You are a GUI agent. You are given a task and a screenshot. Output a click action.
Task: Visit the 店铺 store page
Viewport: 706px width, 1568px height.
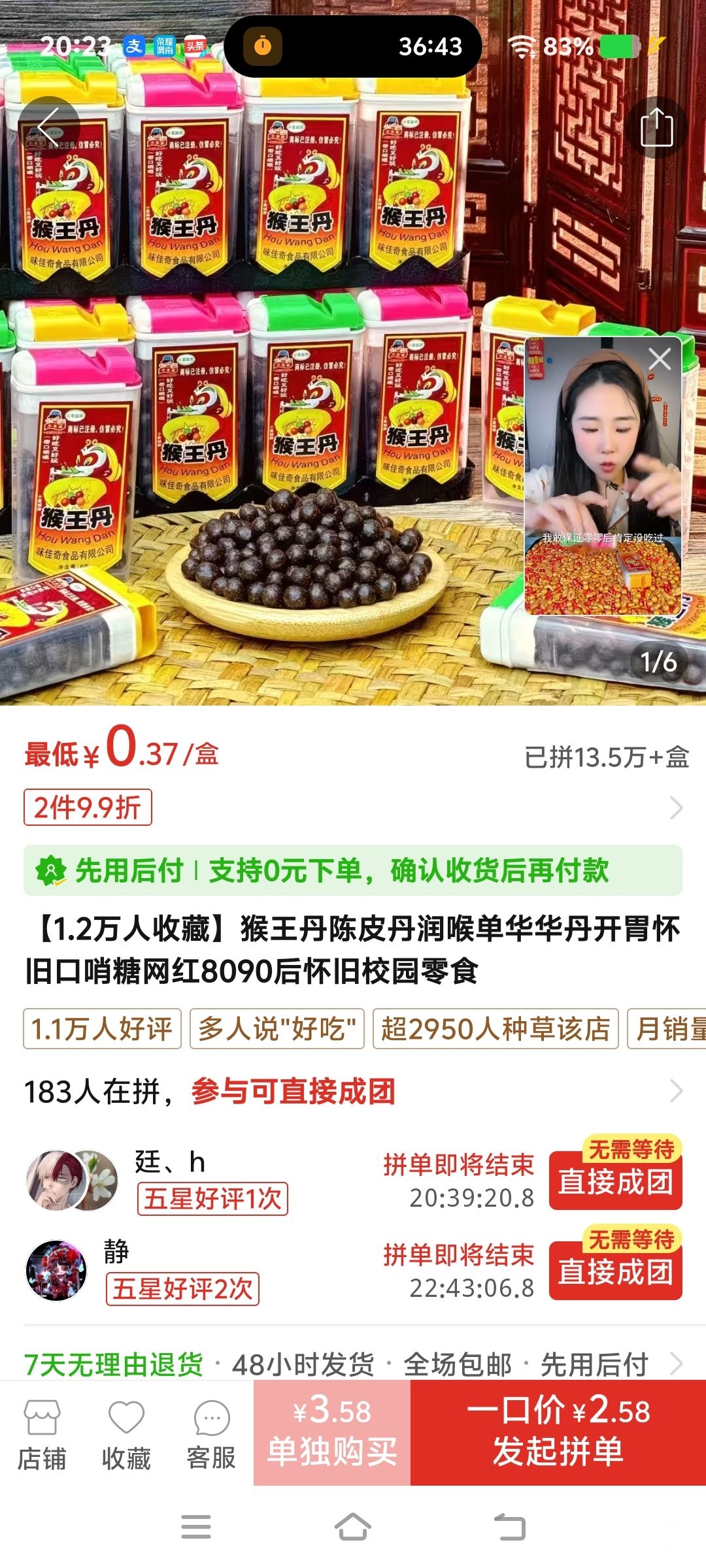pos(42,1435)
